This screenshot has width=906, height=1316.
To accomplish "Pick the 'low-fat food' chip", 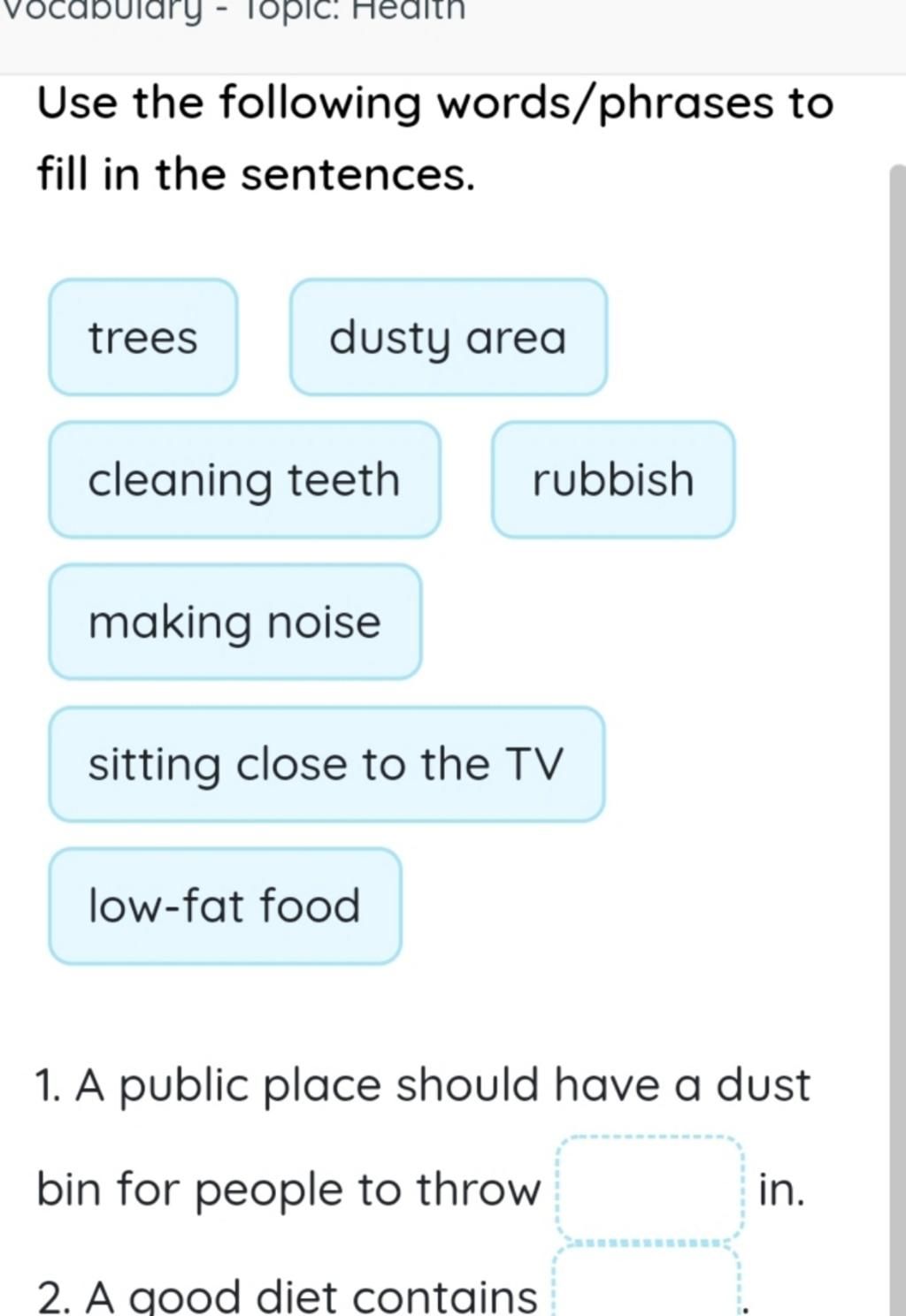I will pos(225,906).
